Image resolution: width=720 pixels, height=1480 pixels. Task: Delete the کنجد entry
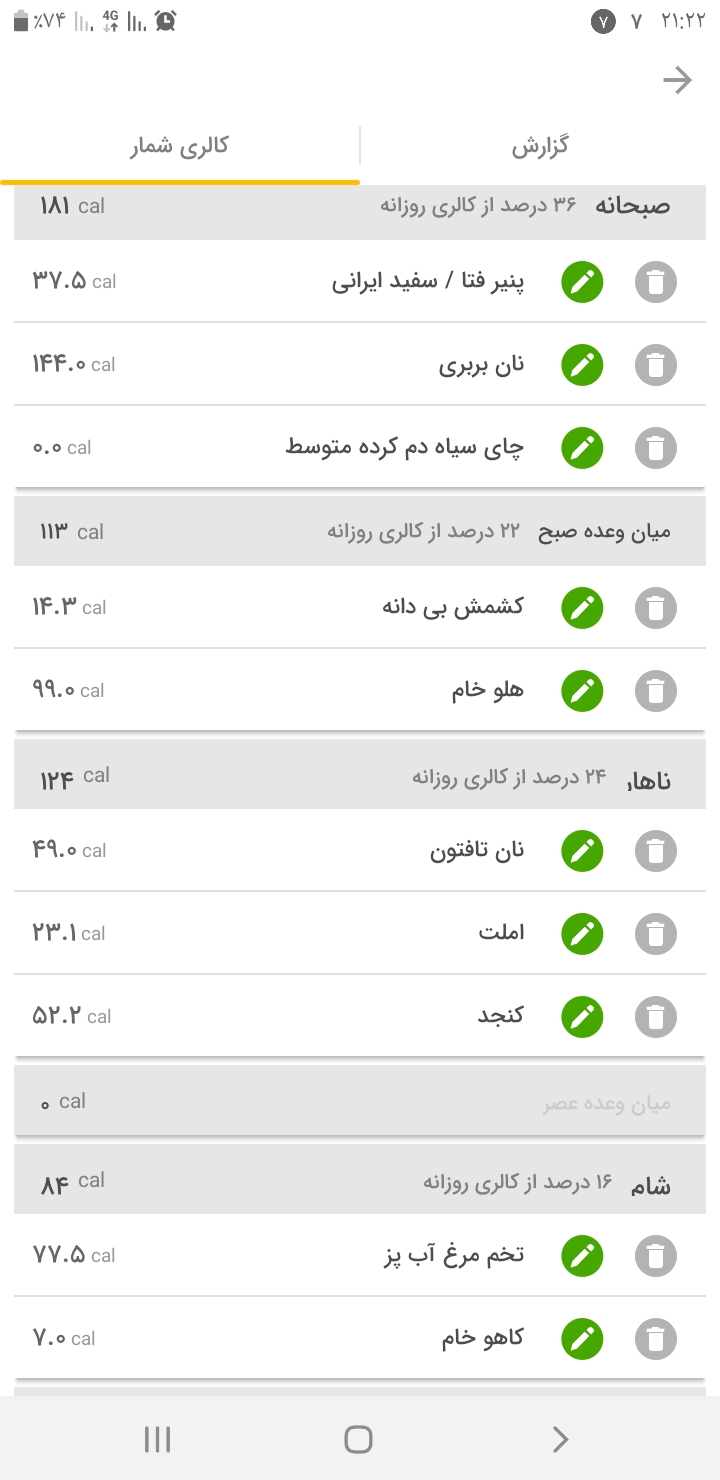[656, 1017]
